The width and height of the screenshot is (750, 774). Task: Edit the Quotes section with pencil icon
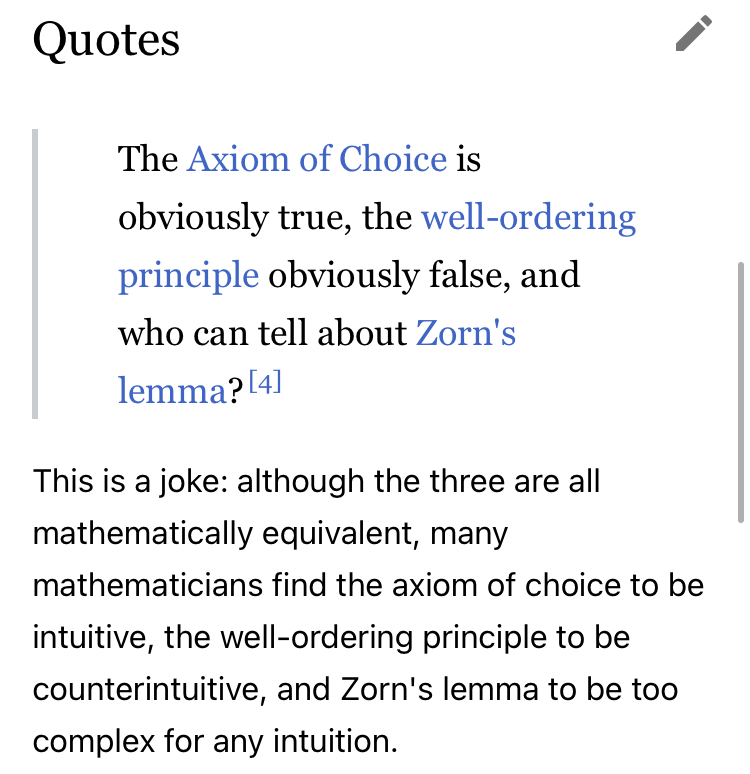point(694,34)
